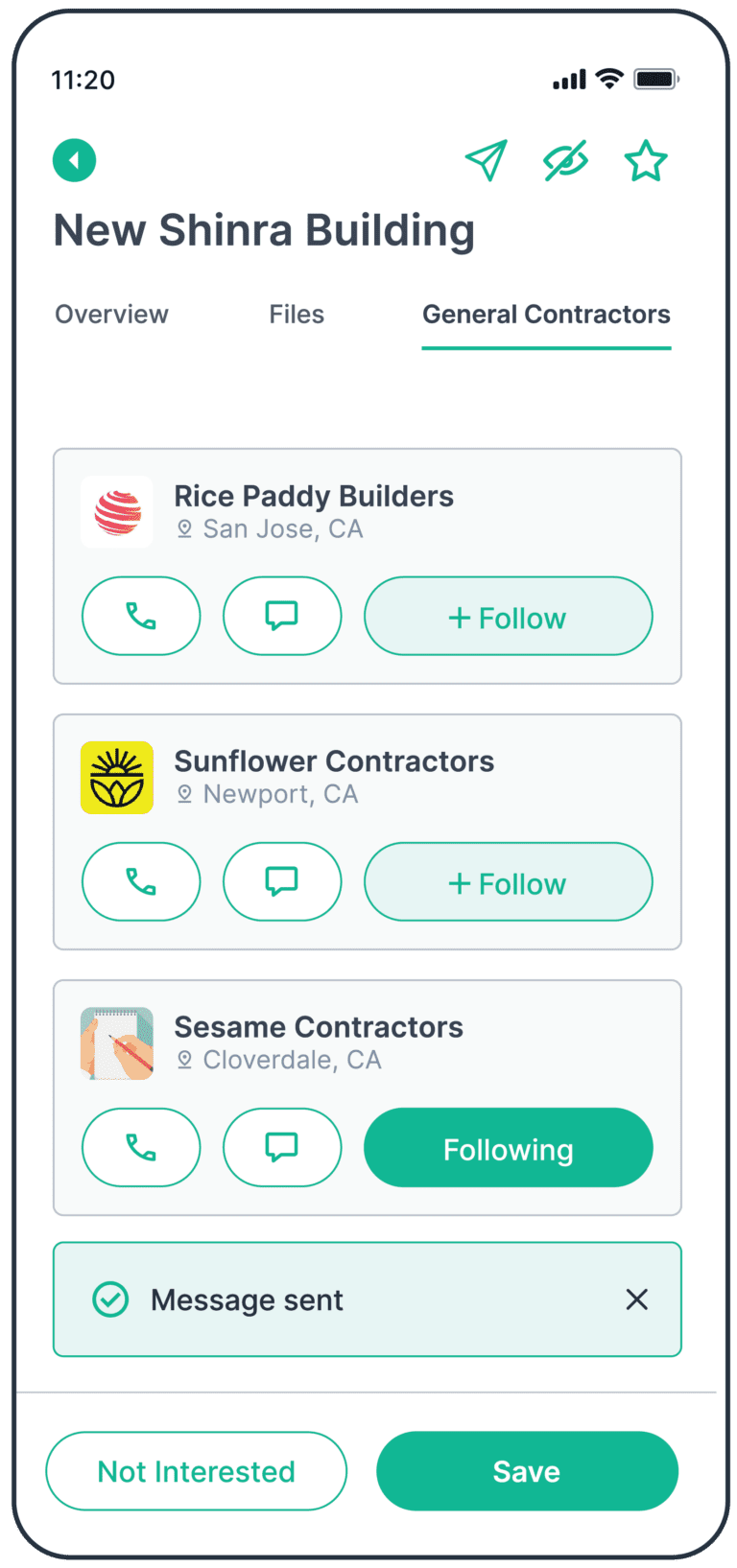Tap the back arrow button
This screenshot has height=1568, width=737.
pos(74,160)
